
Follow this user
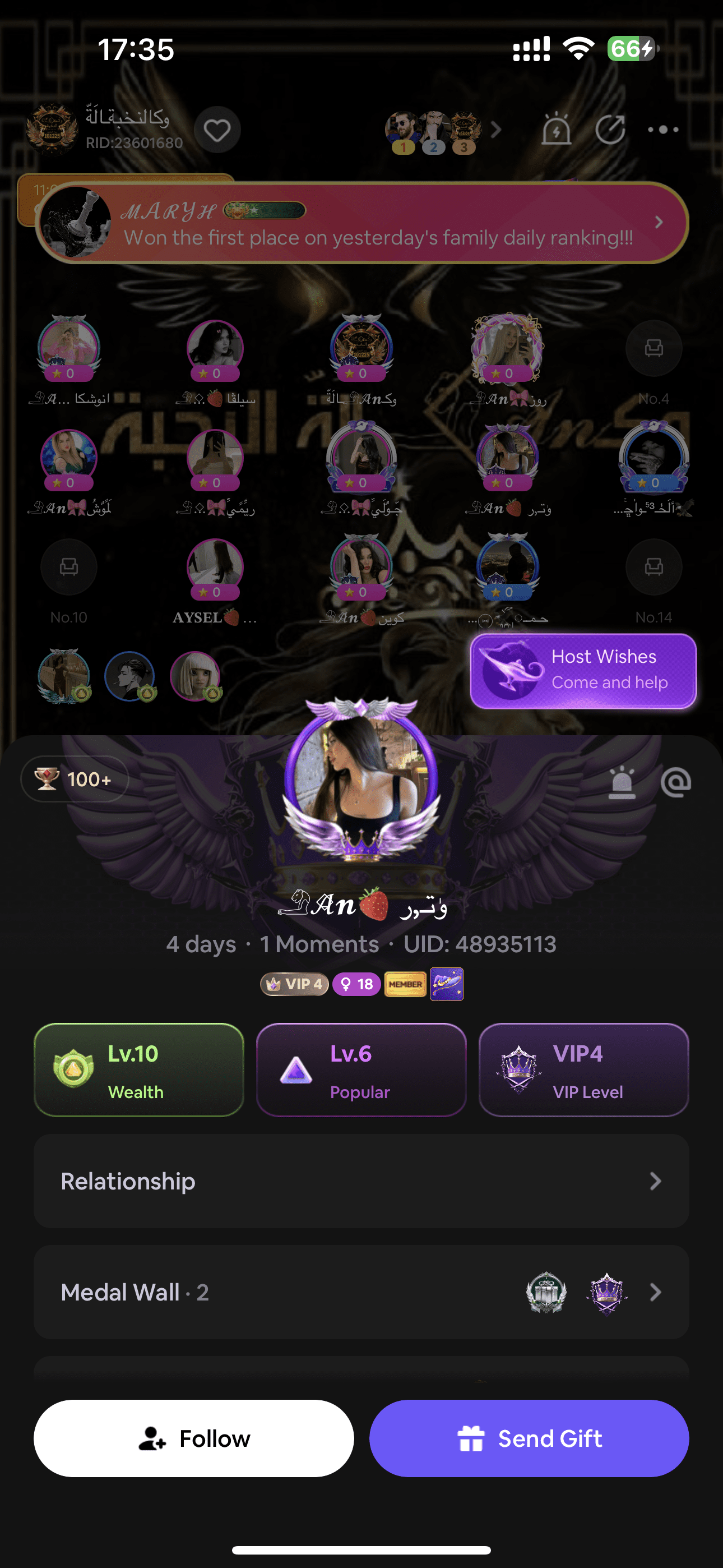[193, 1438]
